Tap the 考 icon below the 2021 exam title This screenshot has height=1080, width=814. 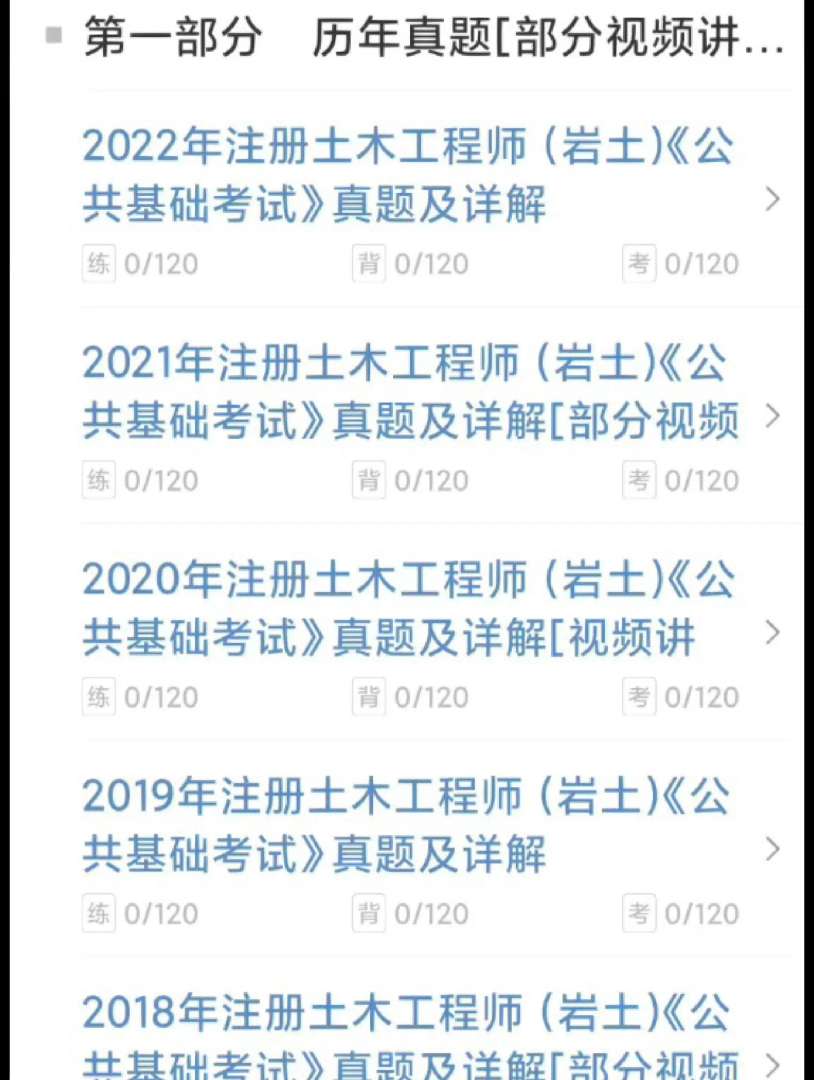point(638,480)
